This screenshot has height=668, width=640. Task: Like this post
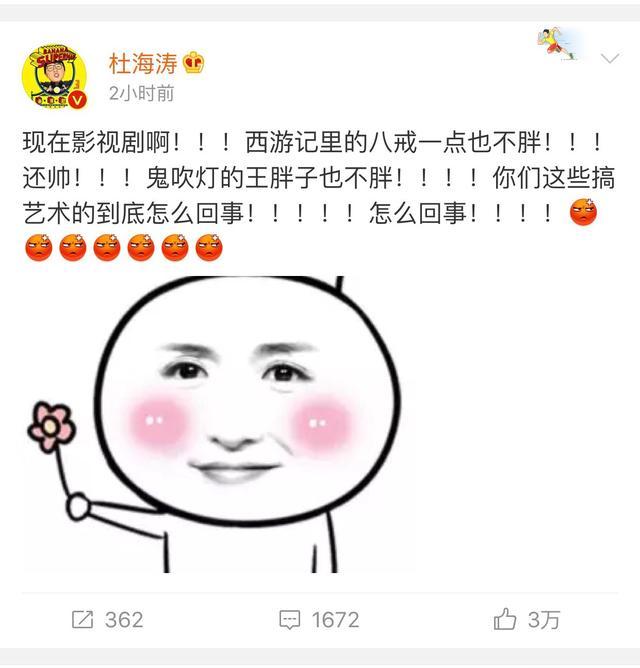(528, 620)
